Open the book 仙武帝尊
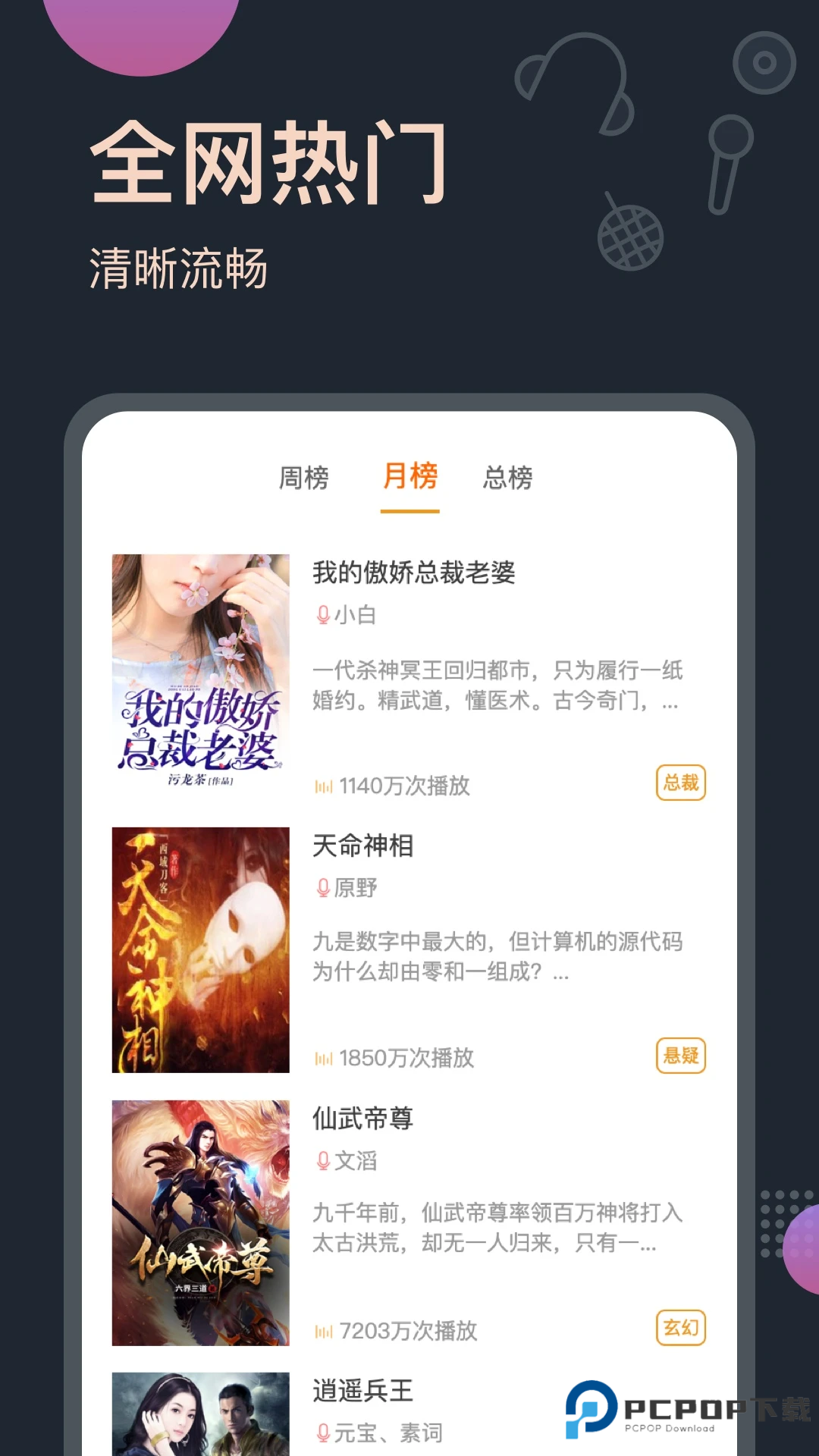This screenshot has width=819, height=1456. click(362, 1118)
